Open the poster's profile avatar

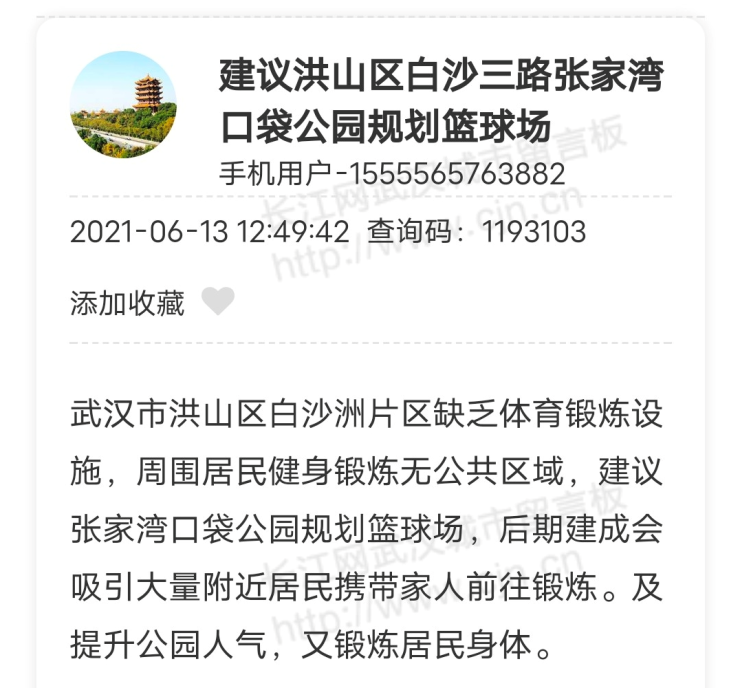(123, 105)
